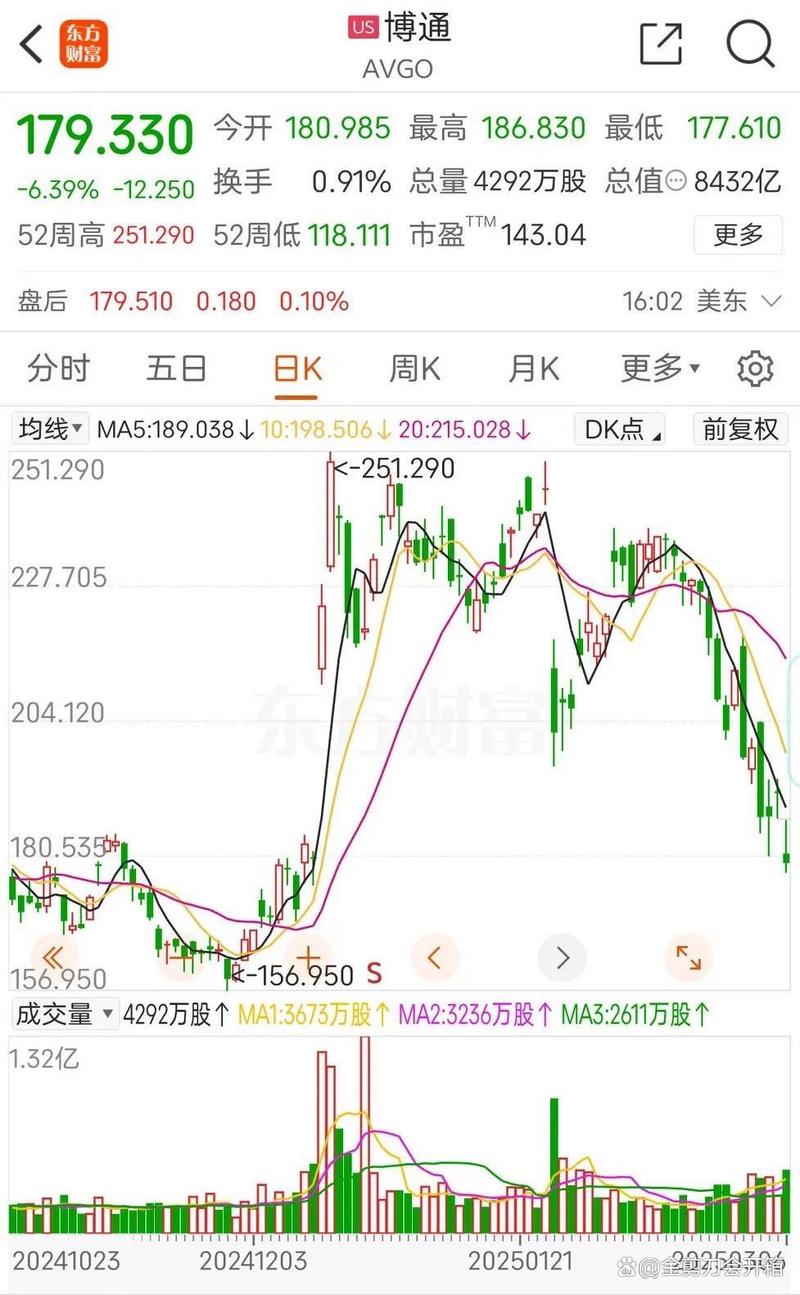Change the 前复权 adjustment setting

click(740, 430)
